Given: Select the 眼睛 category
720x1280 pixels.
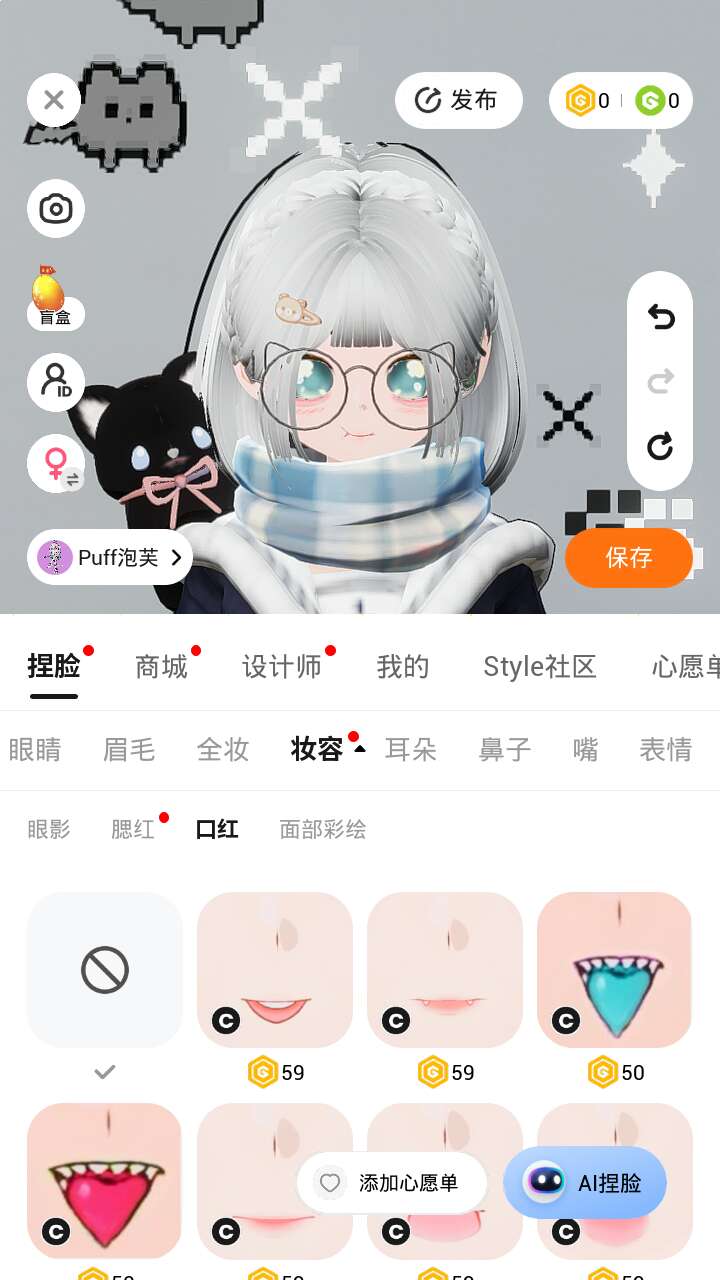Looking at the screenshot, I should tap(35, 749).
